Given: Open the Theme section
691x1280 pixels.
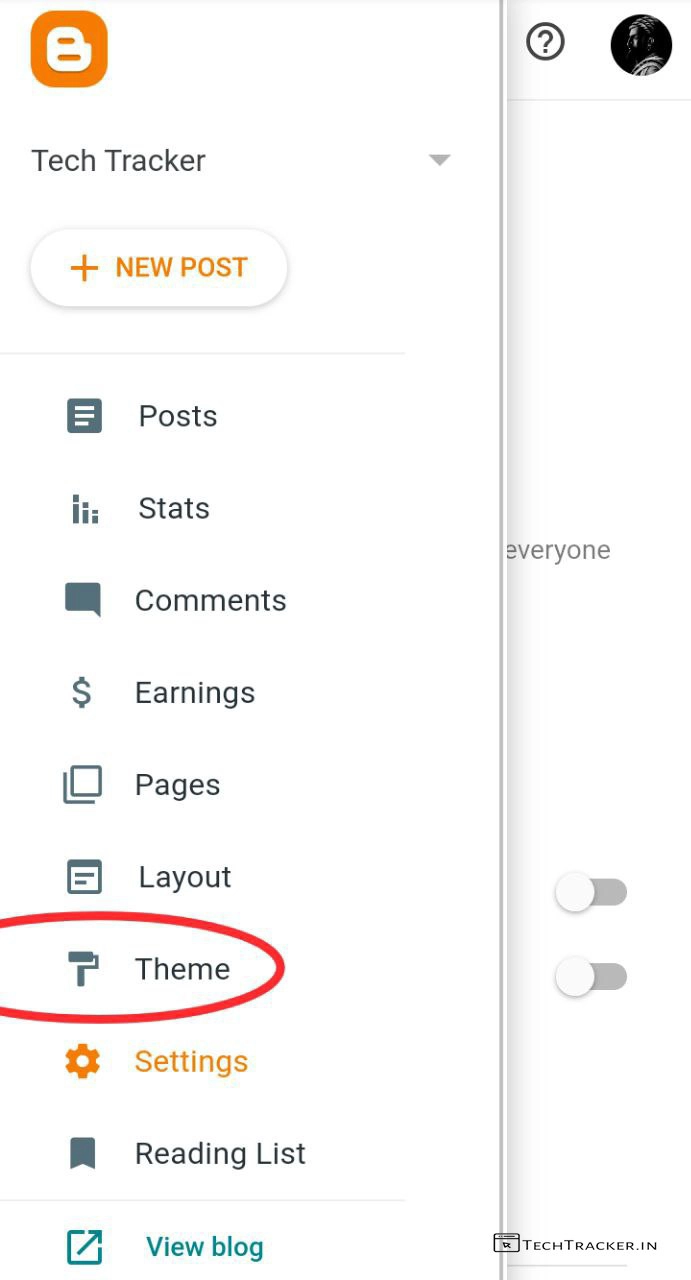Looking at the screenshot, I should point(182,969).
